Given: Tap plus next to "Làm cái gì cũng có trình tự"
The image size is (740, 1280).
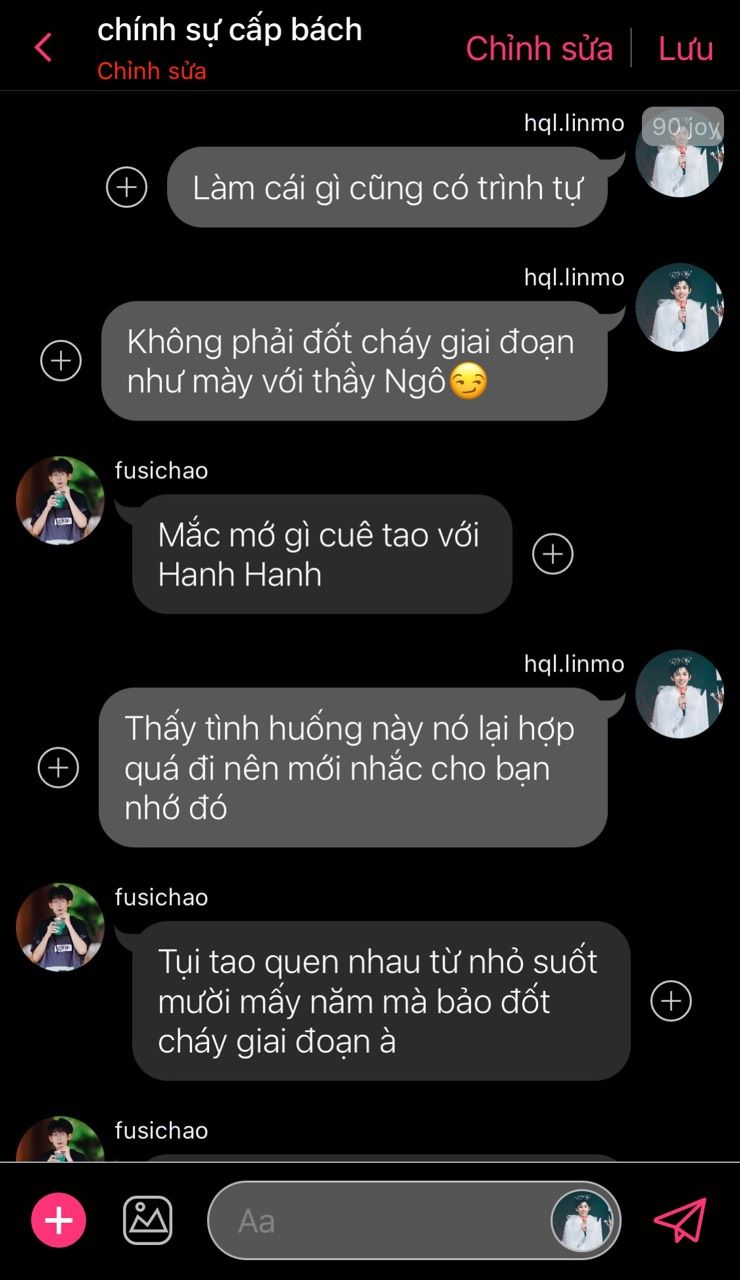Looking at the screenshot, I should [127, 187].
